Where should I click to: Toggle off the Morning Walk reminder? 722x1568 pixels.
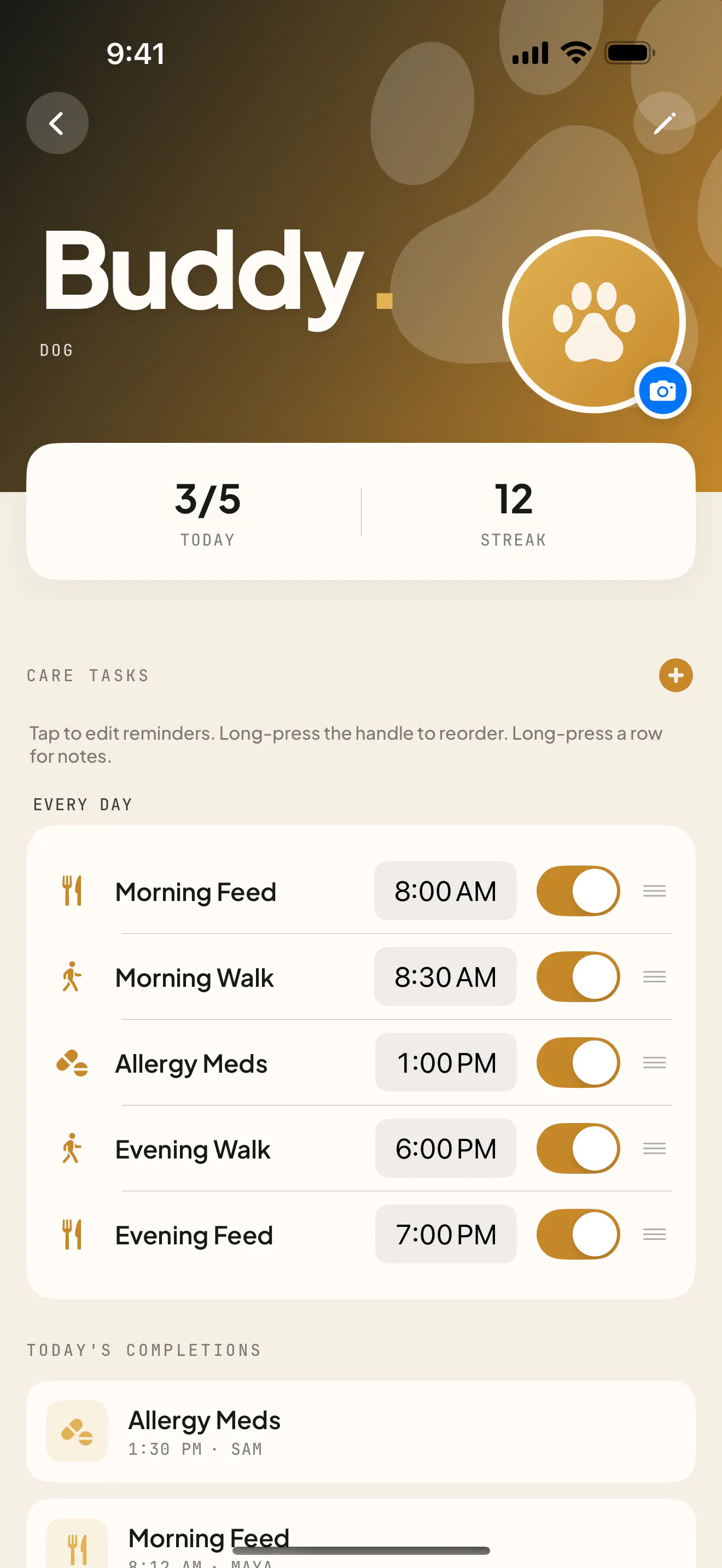[578, 977]
